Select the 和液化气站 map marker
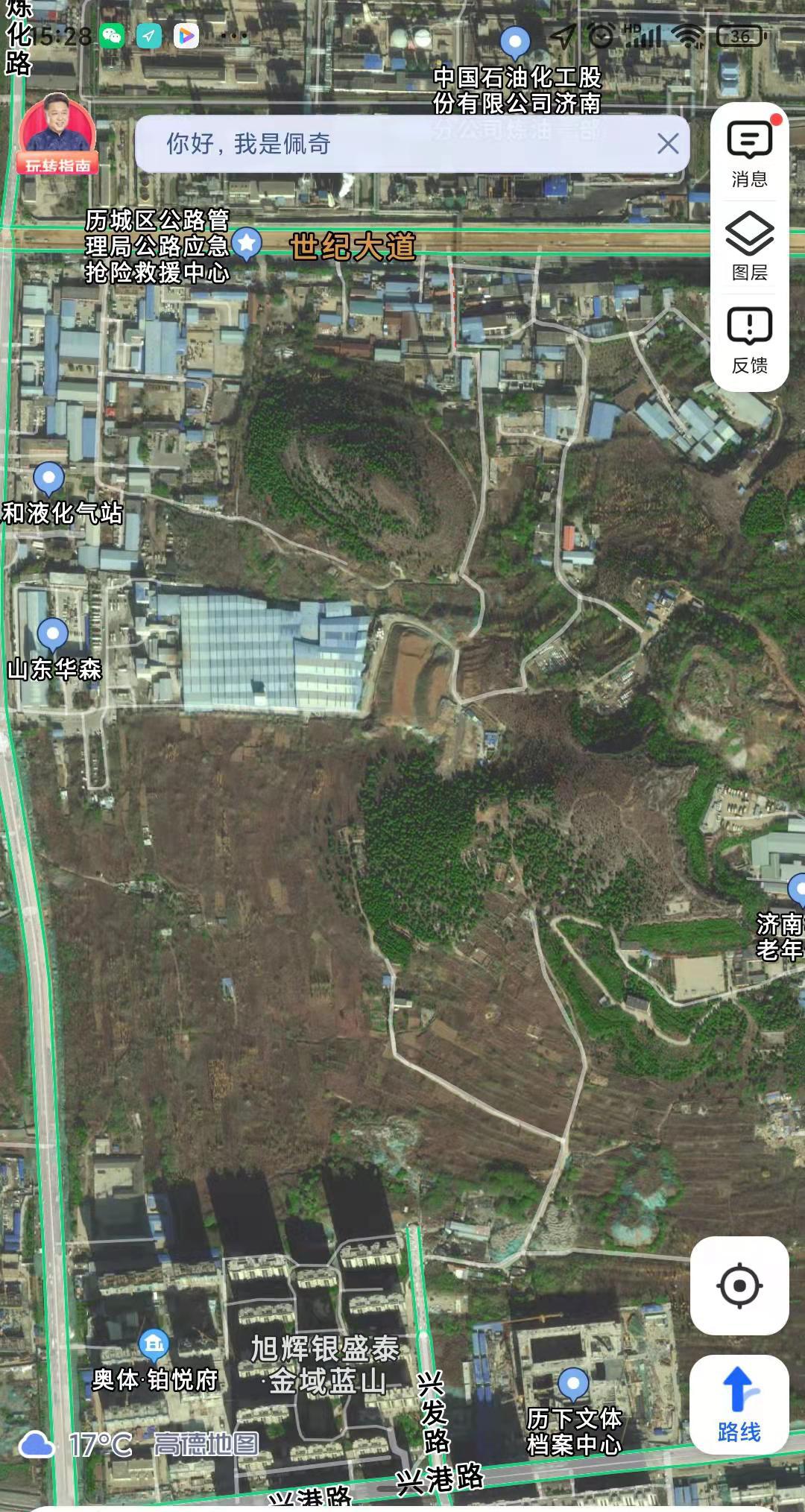 point(49,478)
